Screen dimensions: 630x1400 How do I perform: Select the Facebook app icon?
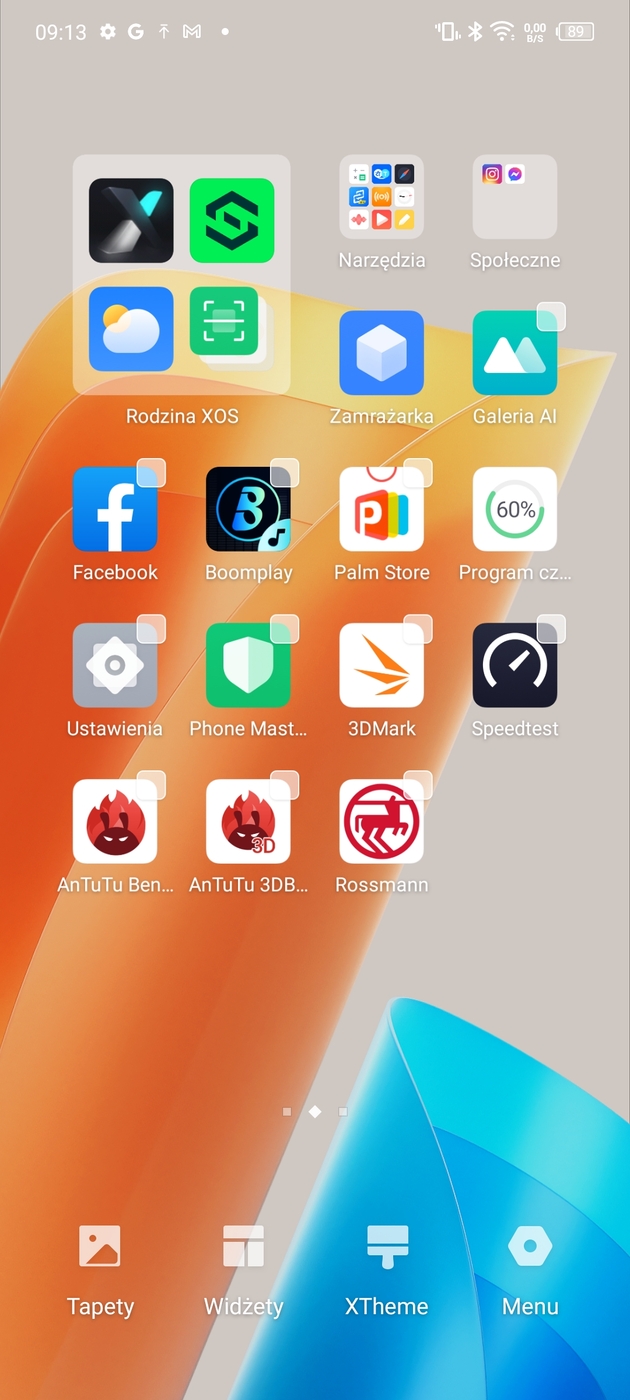pos(115,510)
